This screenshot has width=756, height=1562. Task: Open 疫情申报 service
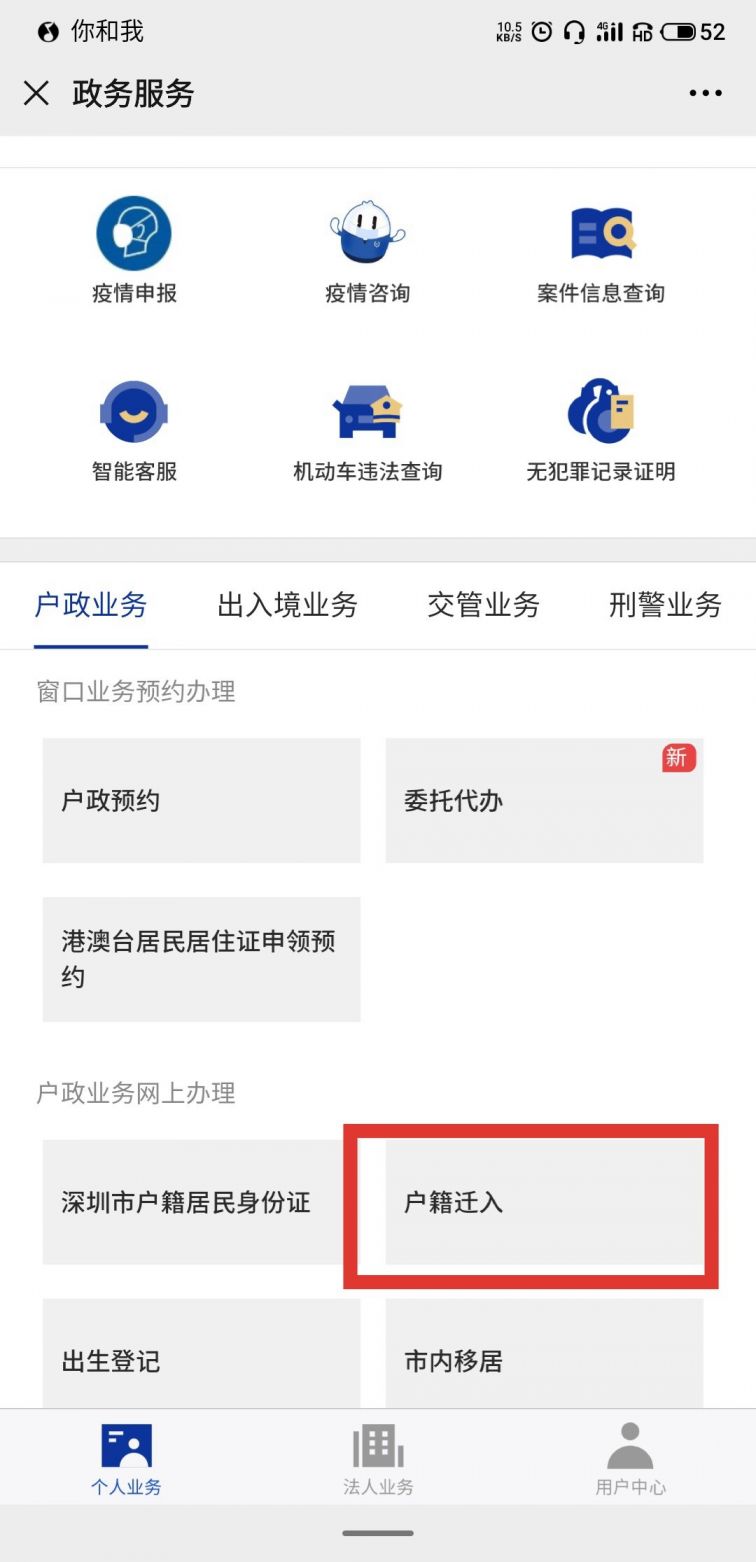(134, 250)
